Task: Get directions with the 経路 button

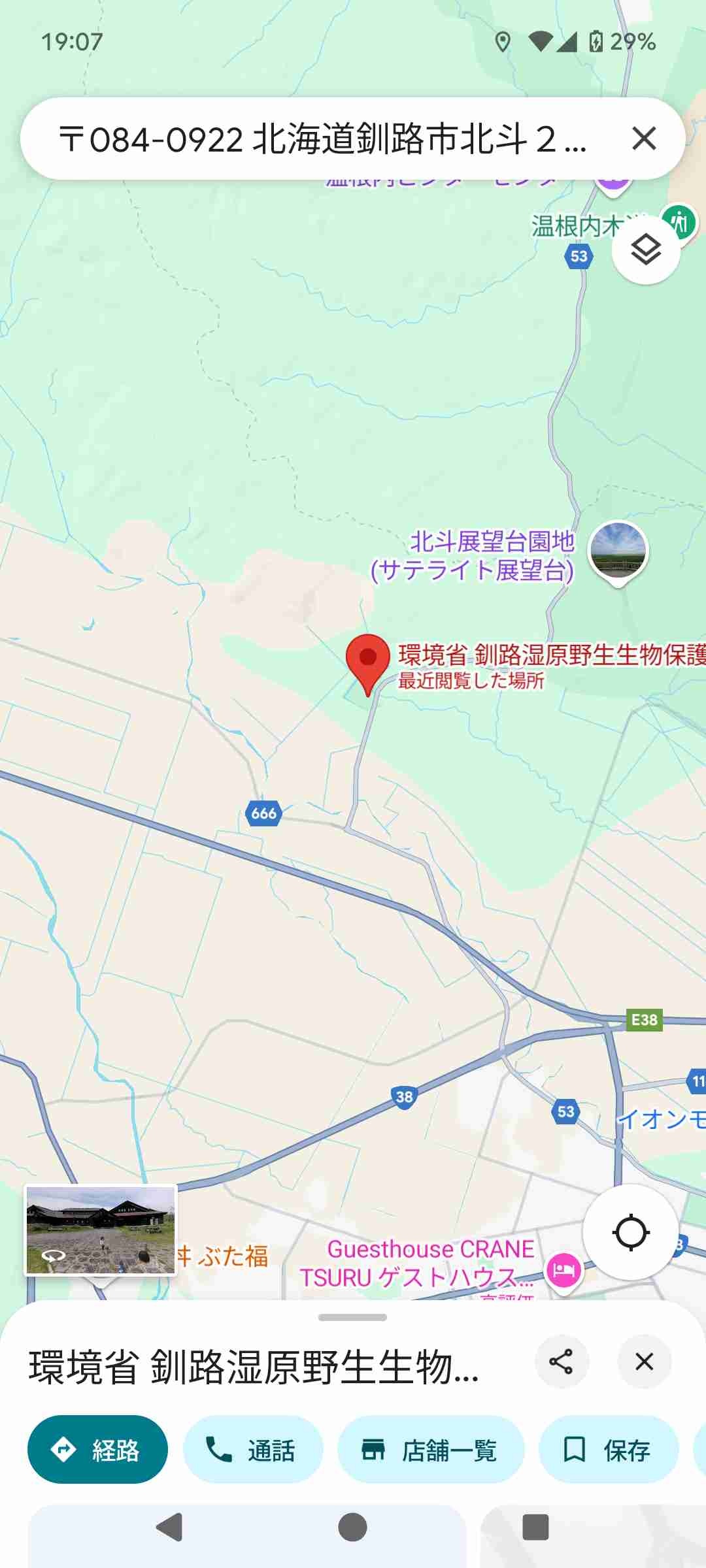Action: pyautogui.click(x=97, y=1450)
